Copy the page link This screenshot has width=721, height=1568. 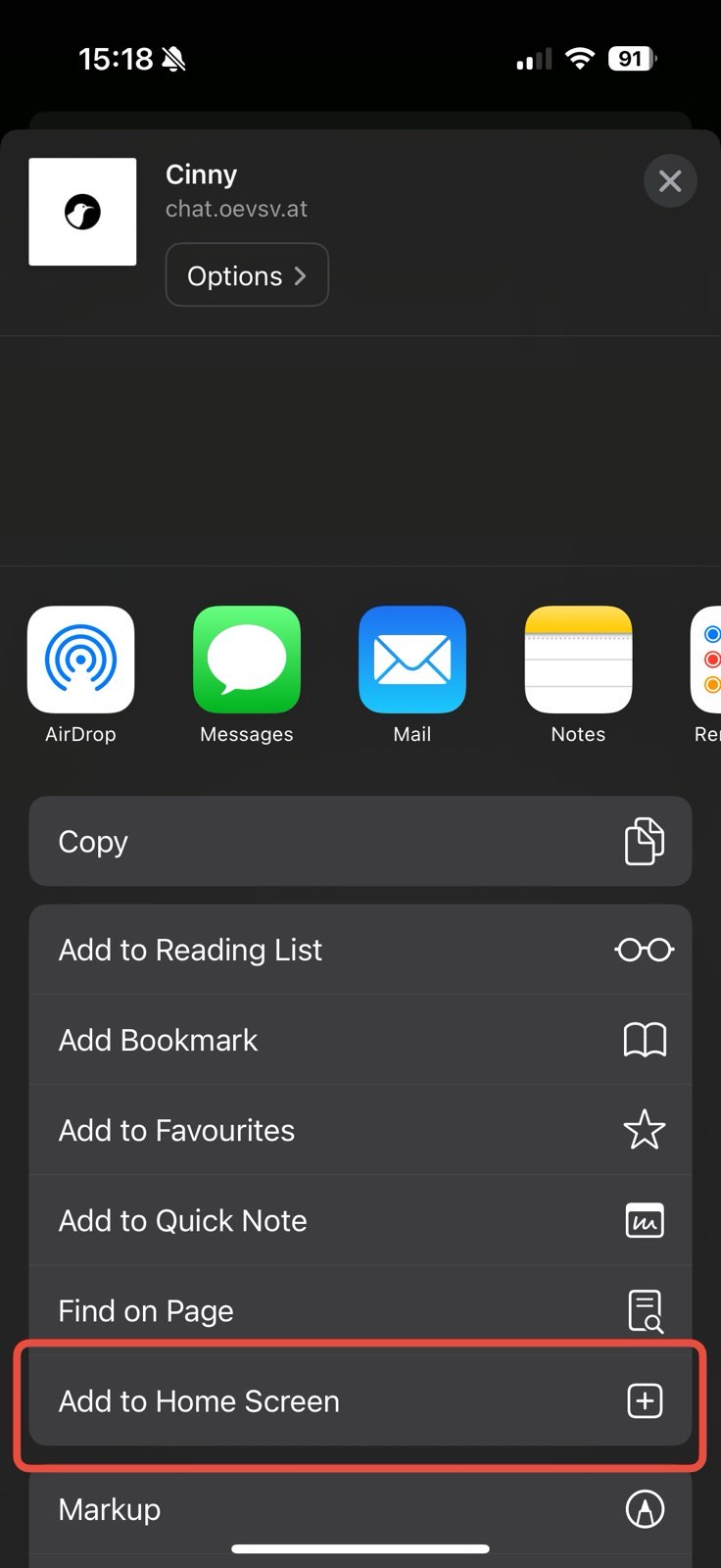360,842
